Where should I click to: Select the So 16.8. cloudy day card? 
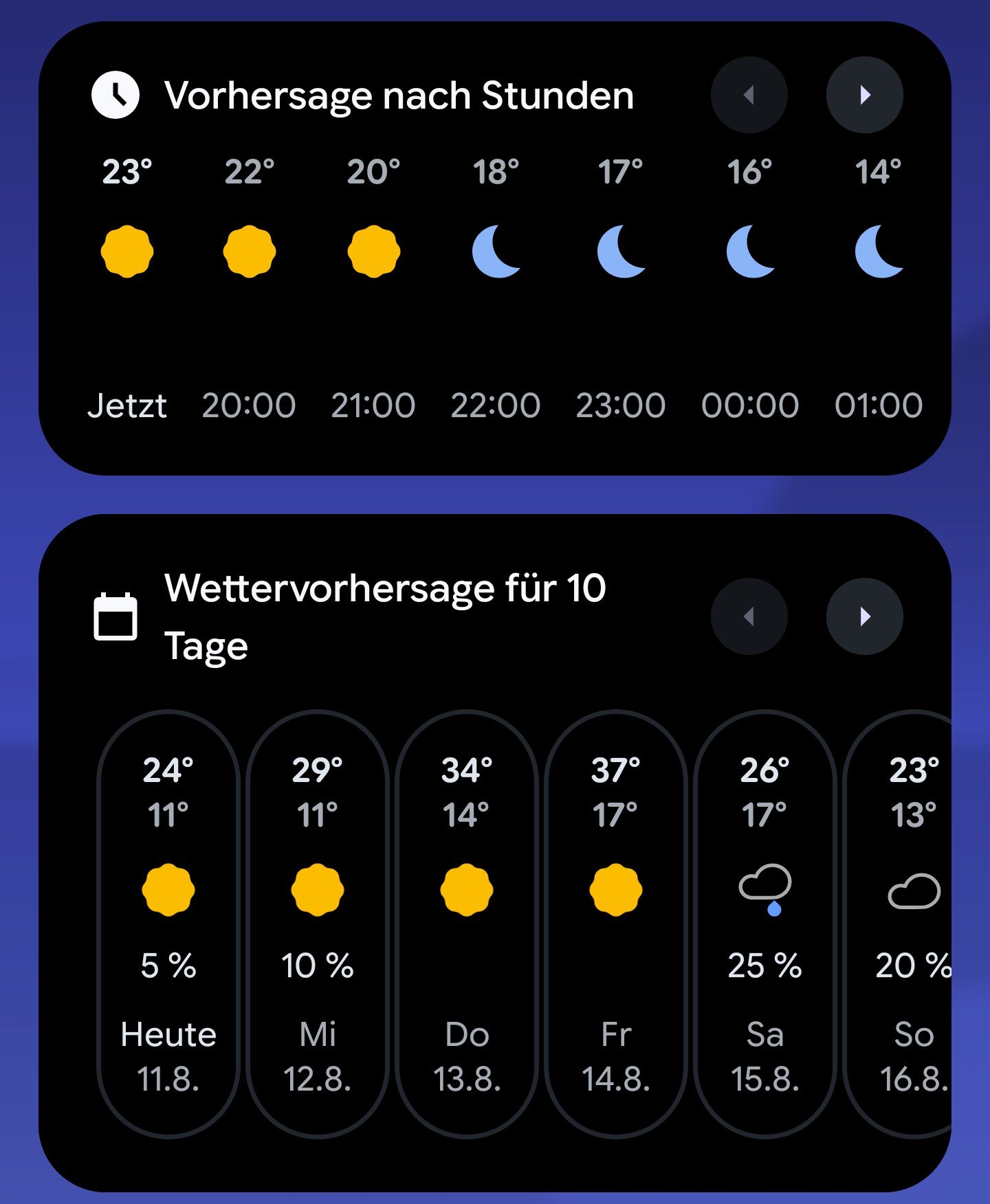[x=898, y=924]
